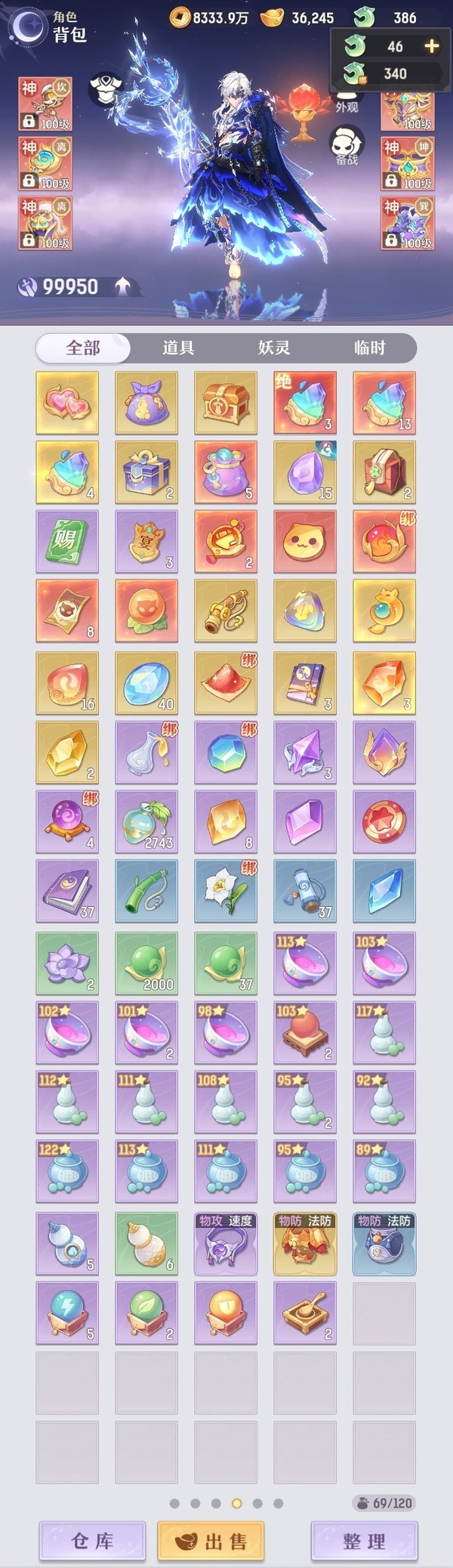The width and height of the screenshot is (453, 1568).
Task: Switch to the 道具 tab
Action: pos(178,348)
